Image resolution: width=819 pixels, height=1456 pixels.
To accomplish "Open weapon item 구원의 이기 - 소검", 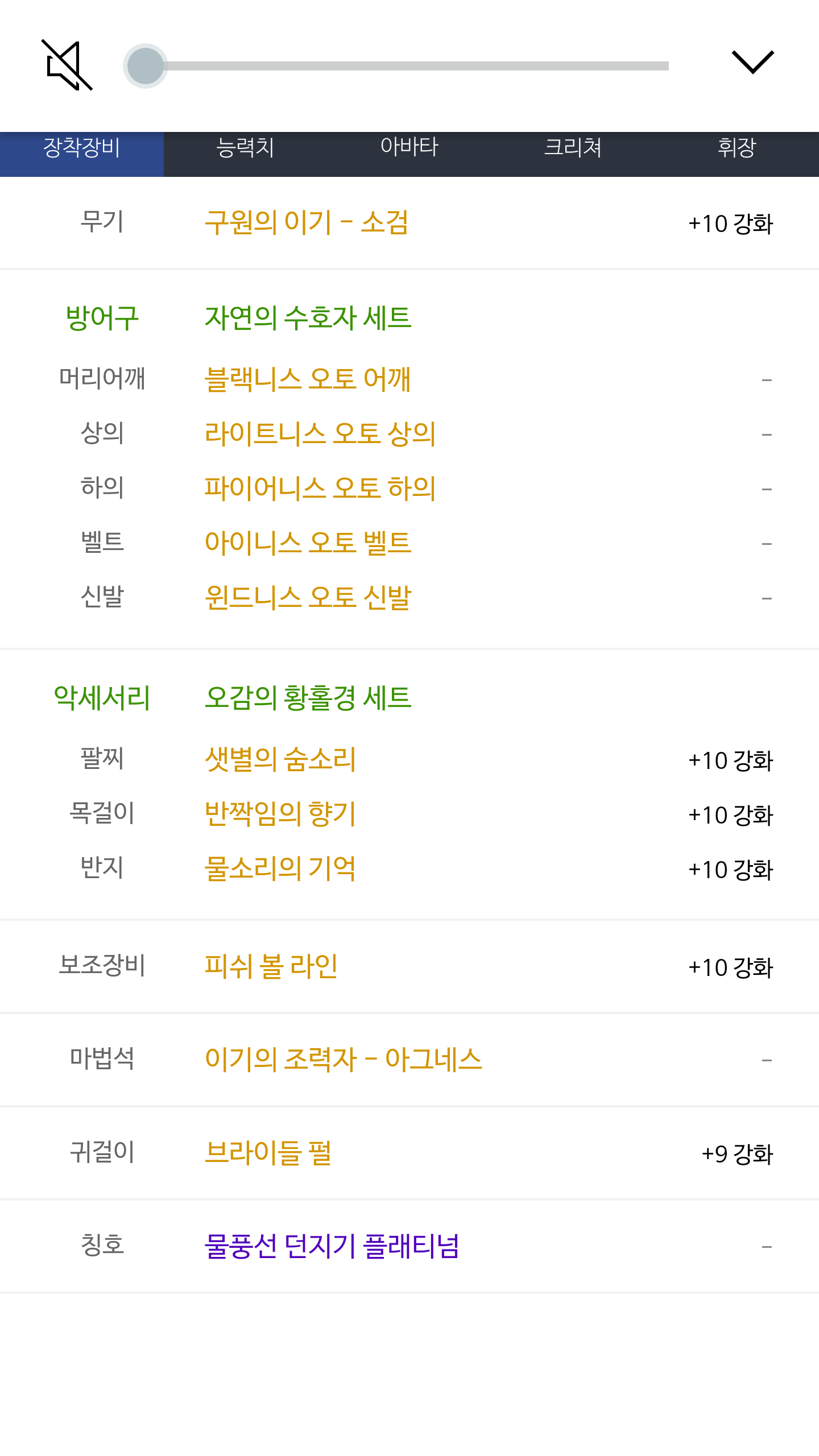I will (x=307, y=222).
